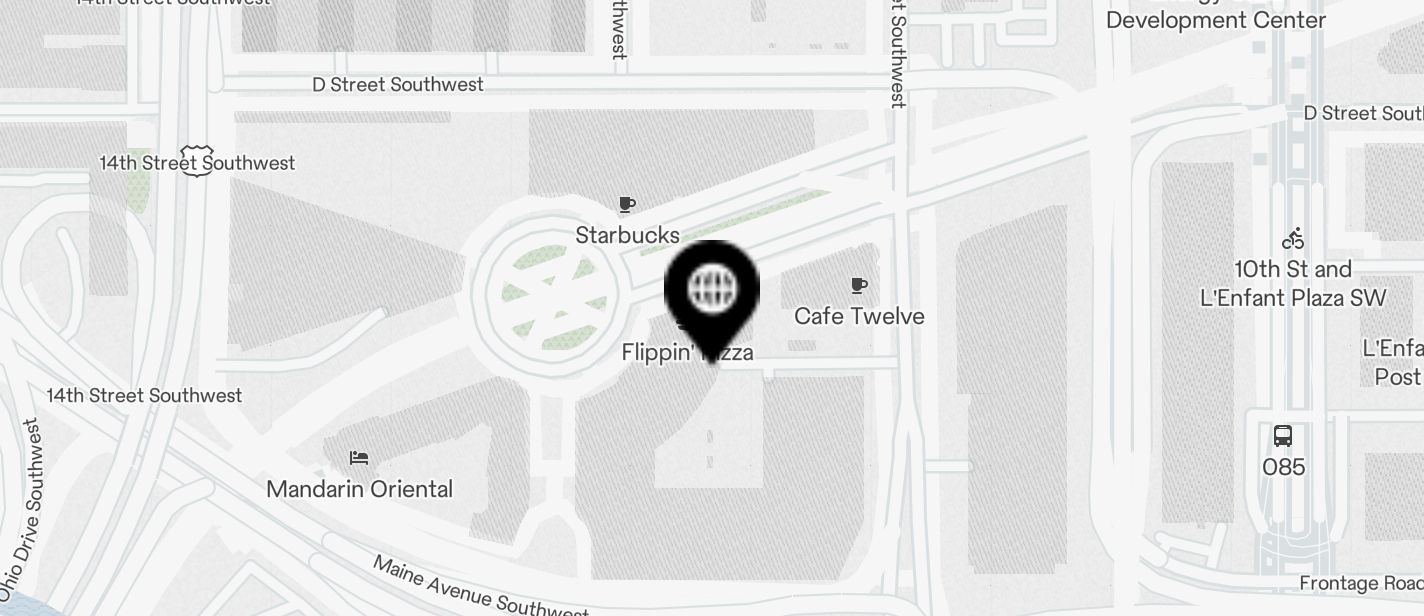Select the Starbucks map marker
The width and height of the screenshot is (1424, 616).
(x=627, y=206)
